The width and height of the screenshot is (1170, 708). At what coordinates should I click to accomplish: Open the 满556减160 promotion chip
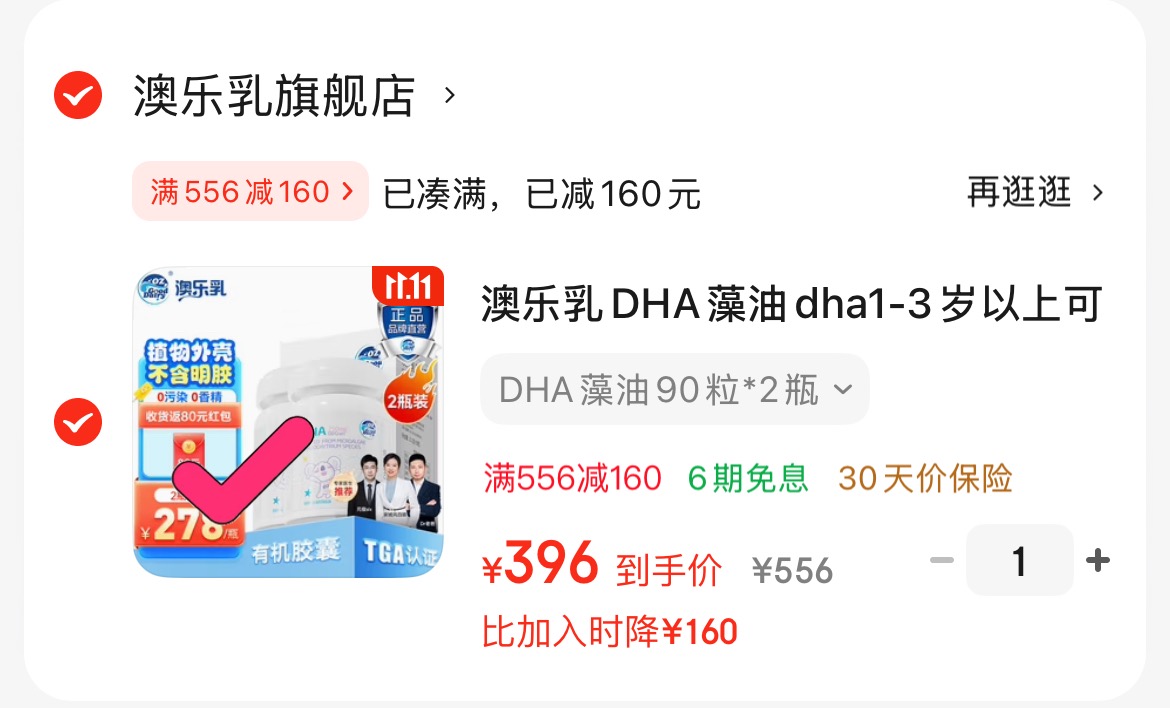coord(250,191)
